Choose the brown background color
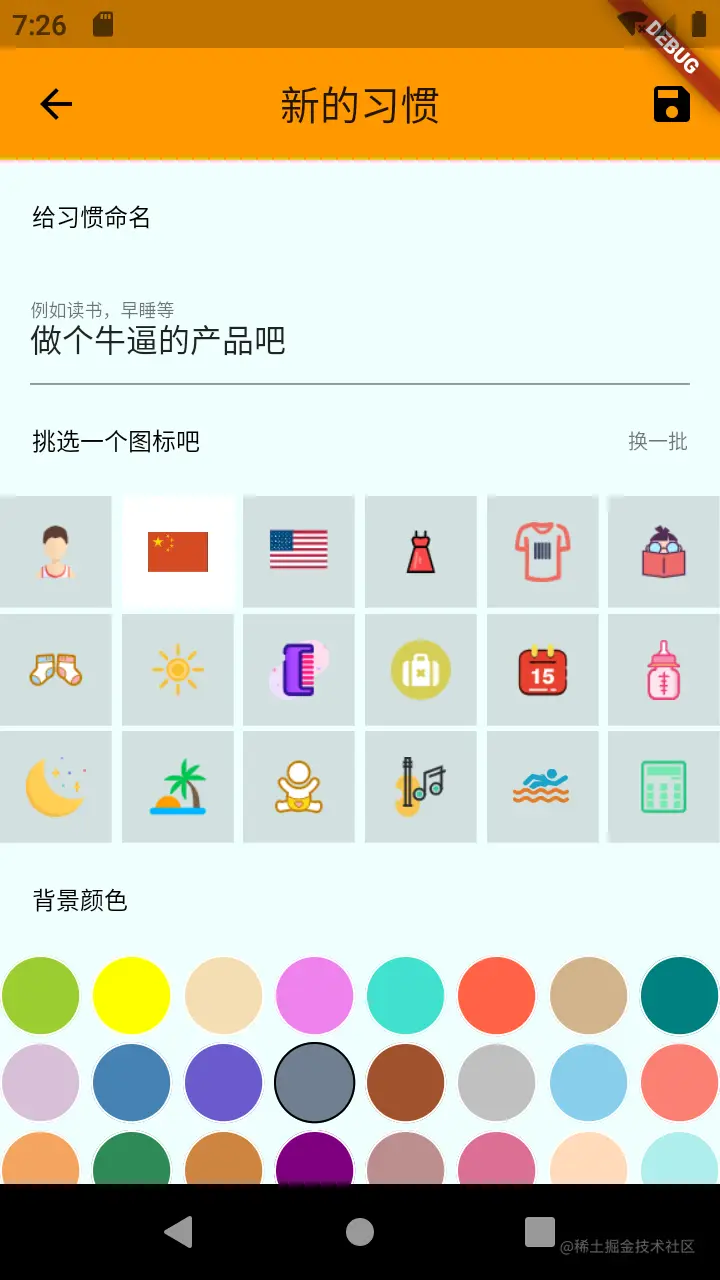Viewport: 720px width, 1280px height. (405, 1082)
